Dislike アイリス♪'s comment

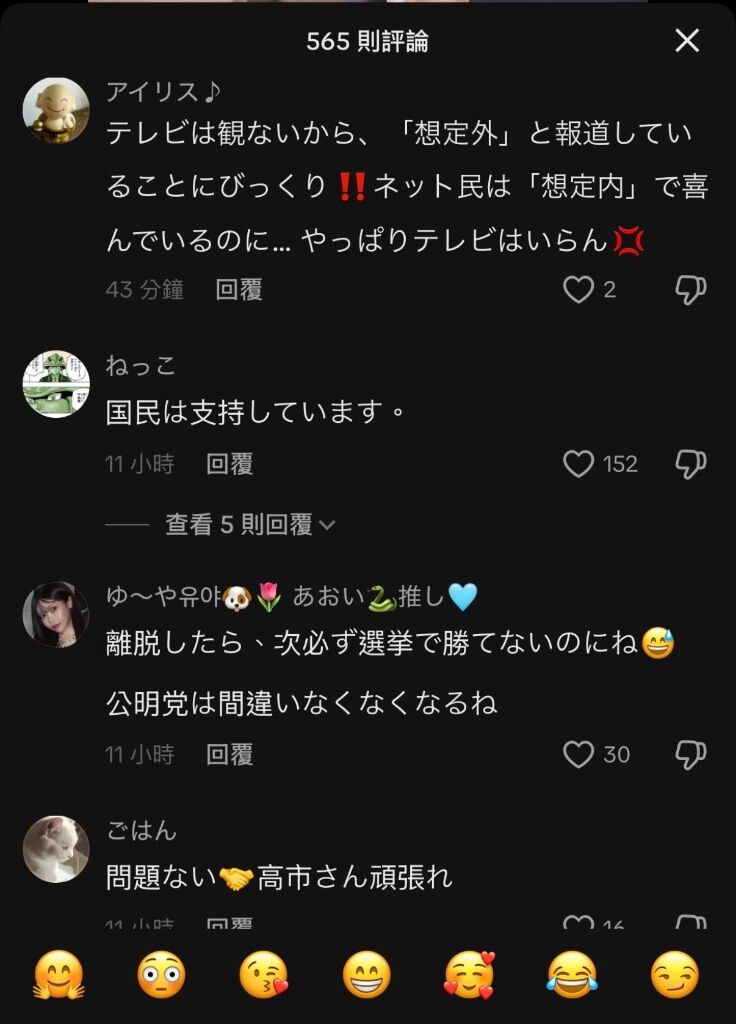coord(691,290)
